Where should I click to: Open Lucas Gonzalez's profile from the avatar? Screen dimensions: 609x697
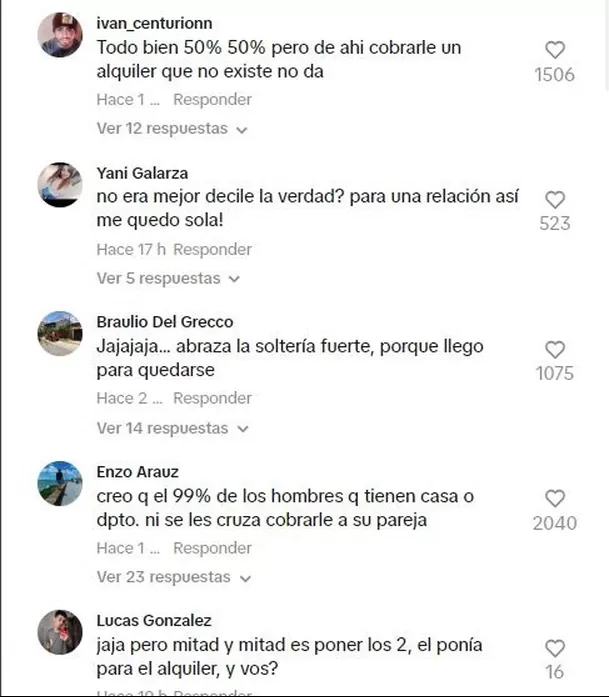pos(60,633)
